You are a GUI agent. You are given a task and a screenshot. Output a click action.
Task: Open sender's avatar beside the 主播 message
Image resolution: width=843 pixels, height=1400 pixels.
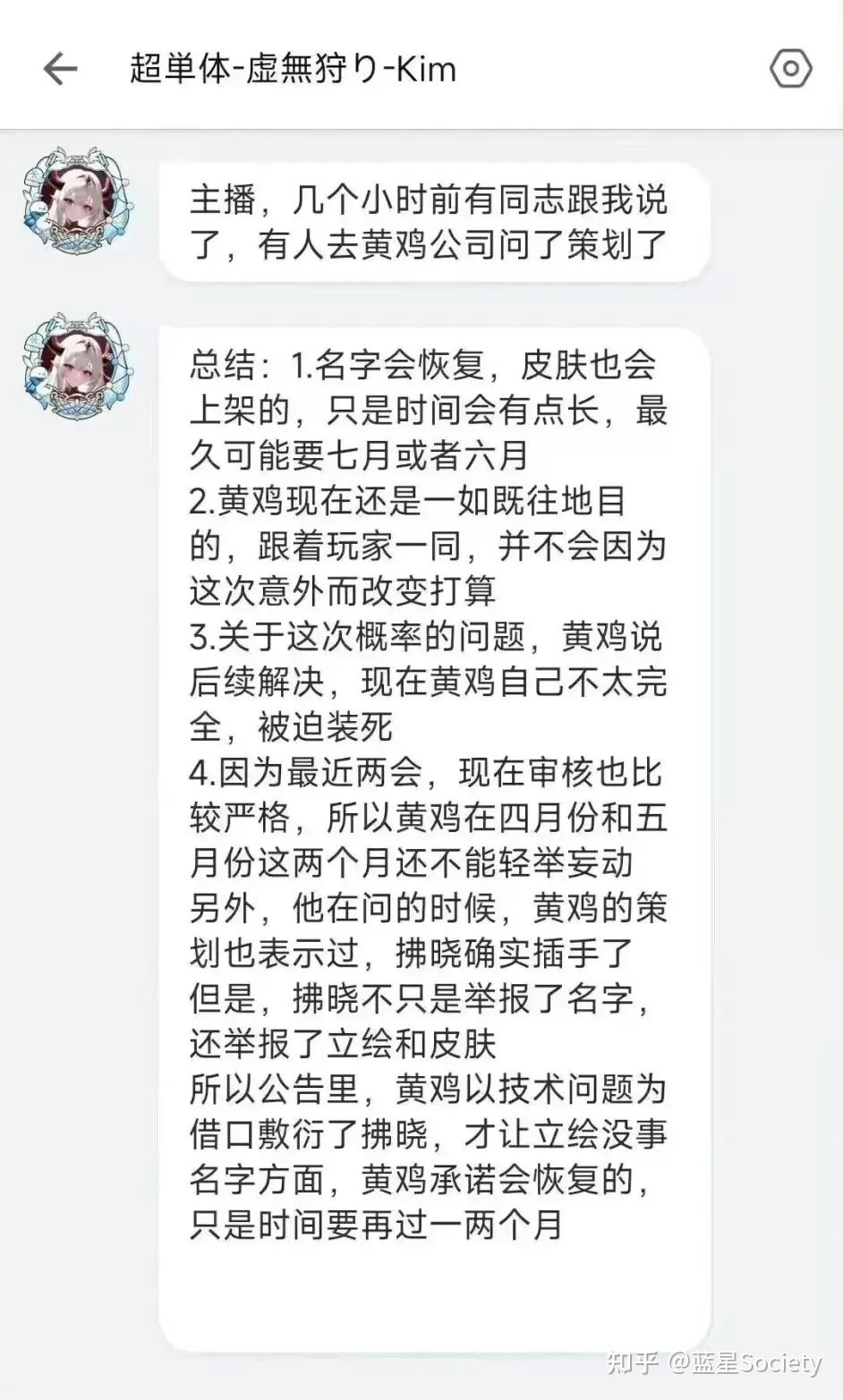pyautogui.click(x=77, y=201)
